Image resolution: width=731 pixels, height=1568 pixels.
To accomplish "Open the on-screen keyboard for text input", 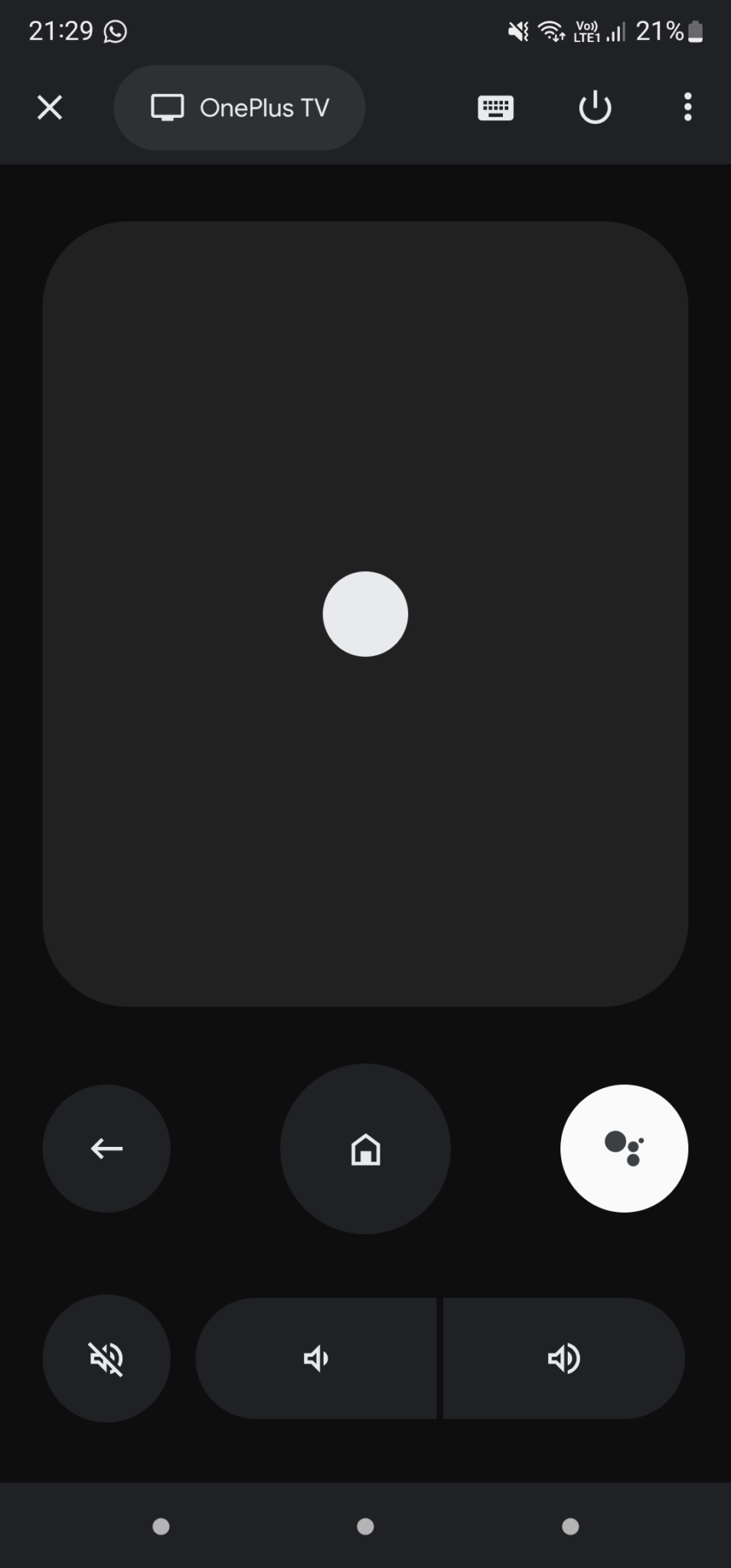I will [x=495, y=107].
